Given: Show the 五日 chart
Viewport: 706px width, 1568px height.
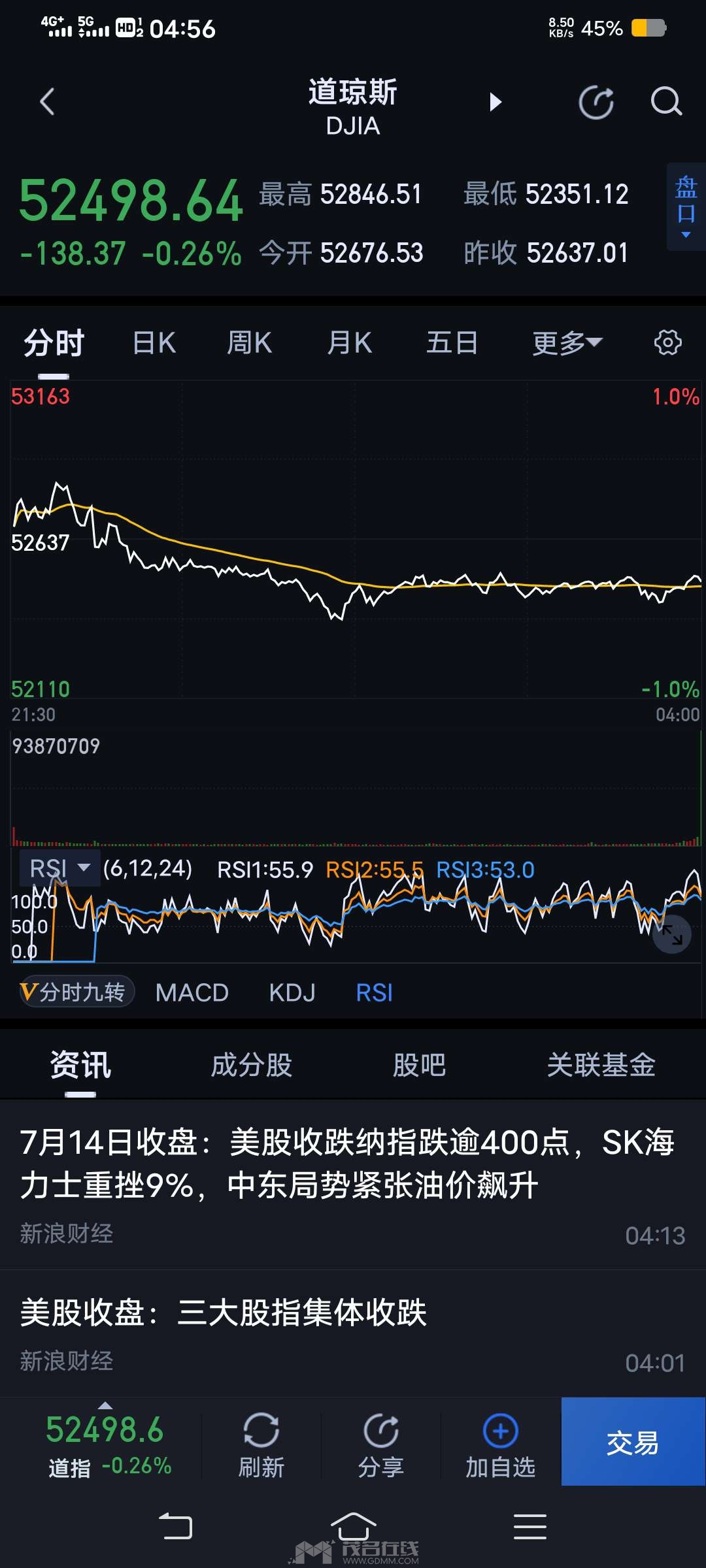Looking at the screenshot, I should 452,343.
